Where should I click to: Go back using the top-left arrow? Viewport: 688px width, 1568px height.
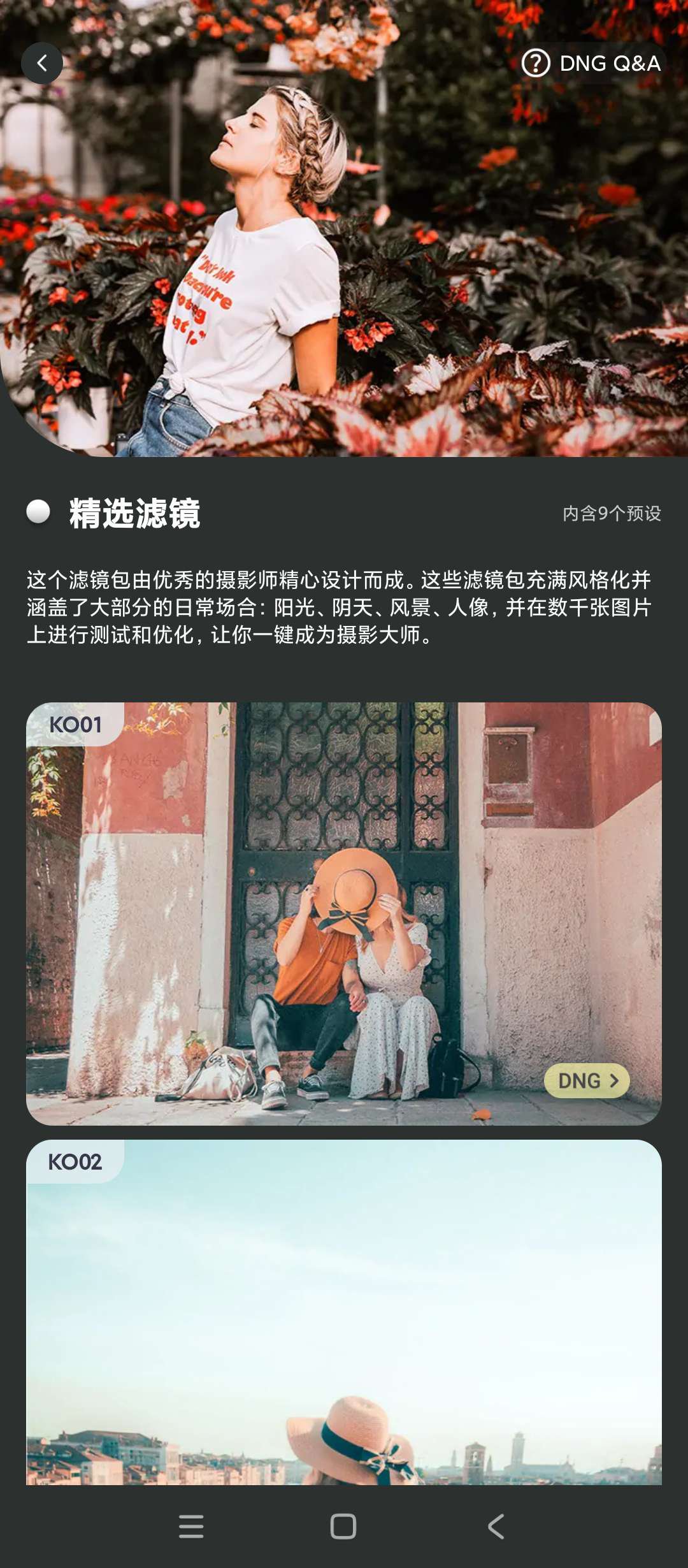[42, 63]
